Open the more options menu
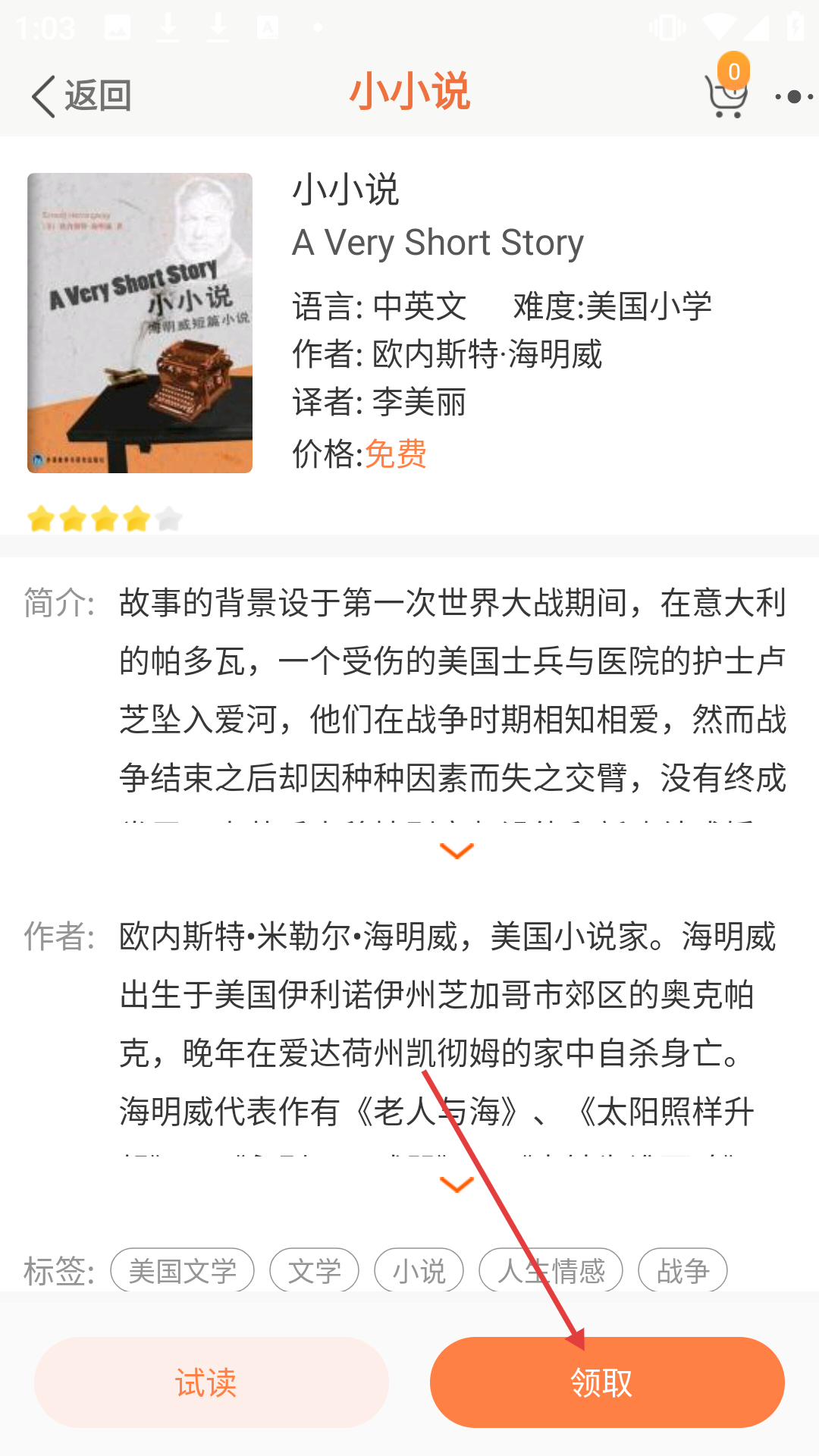The image size is (819, 1456). coord(793,97)
